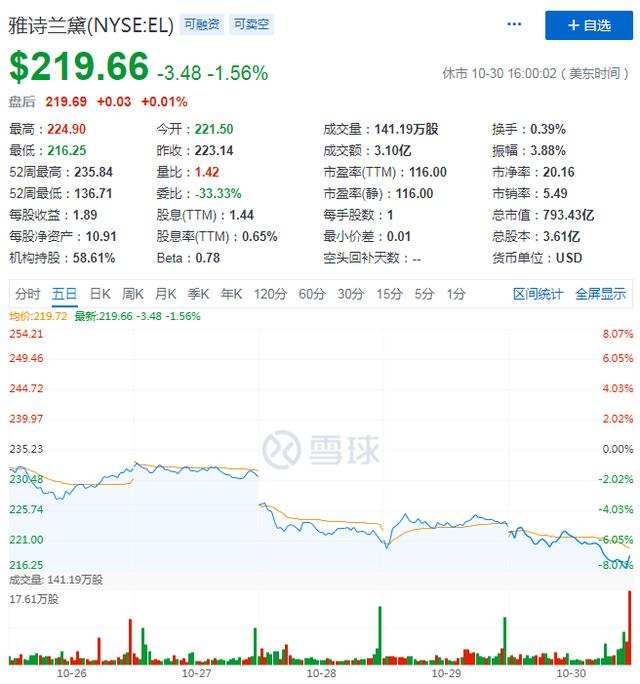Viewport: 640px width, 684px height.
Task: Switch to 1分 interval chart
Action: [456, 294]
